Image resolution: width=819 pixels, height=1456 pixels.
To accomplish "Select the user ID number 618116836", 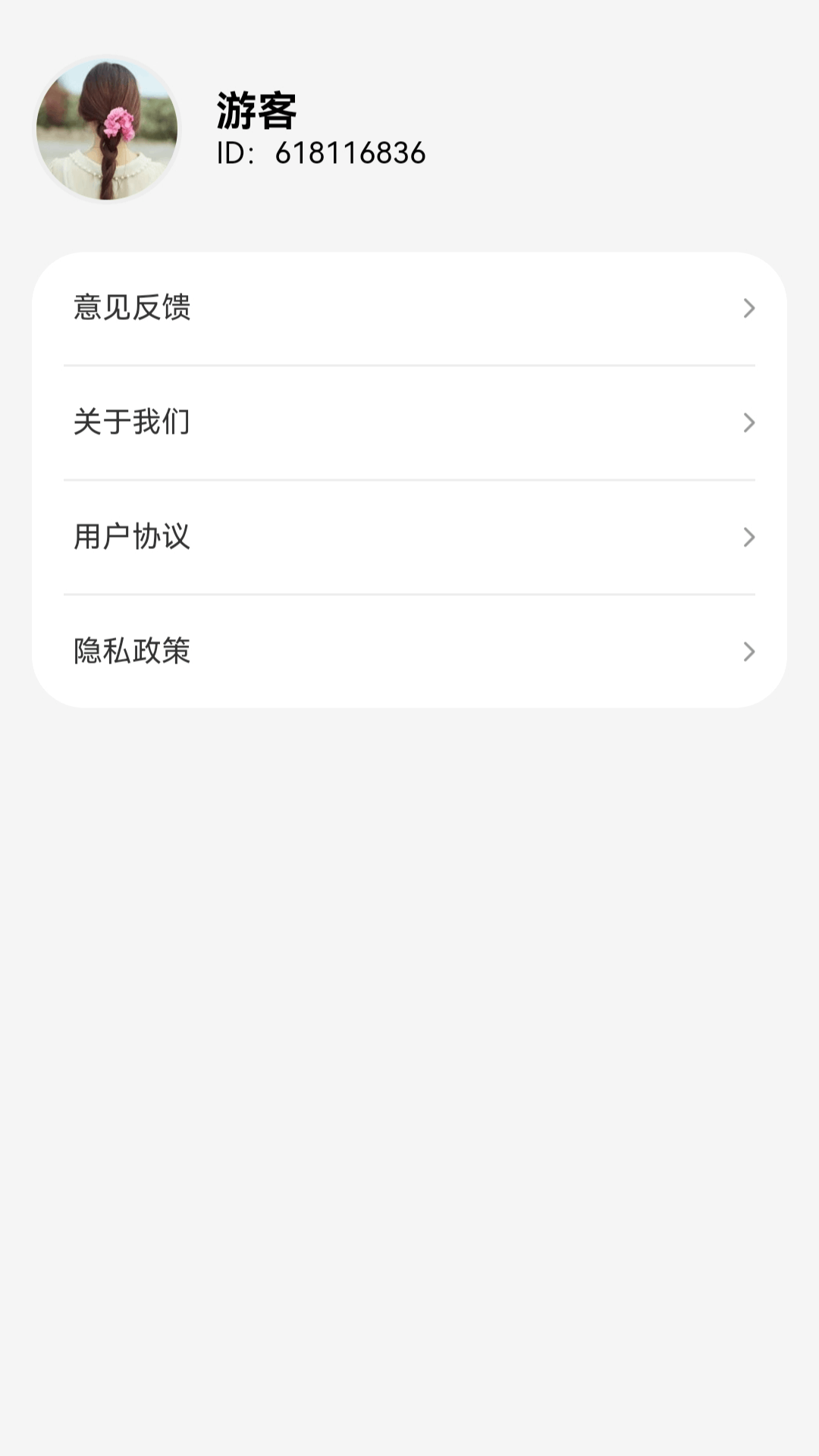I will click(351, 153).
